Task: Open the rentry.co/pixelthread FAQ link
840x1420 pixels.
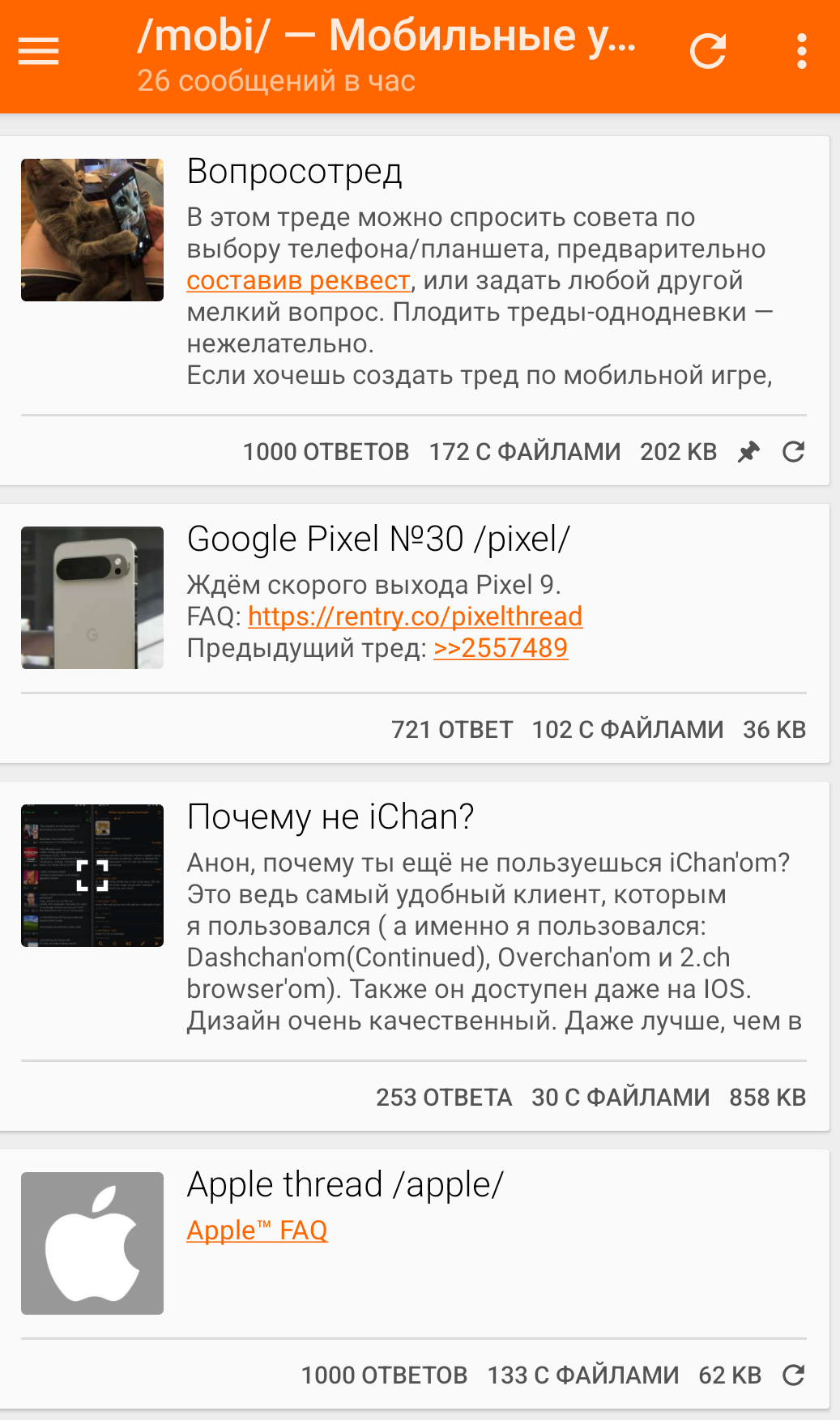Action: click(x=415, y=616)
